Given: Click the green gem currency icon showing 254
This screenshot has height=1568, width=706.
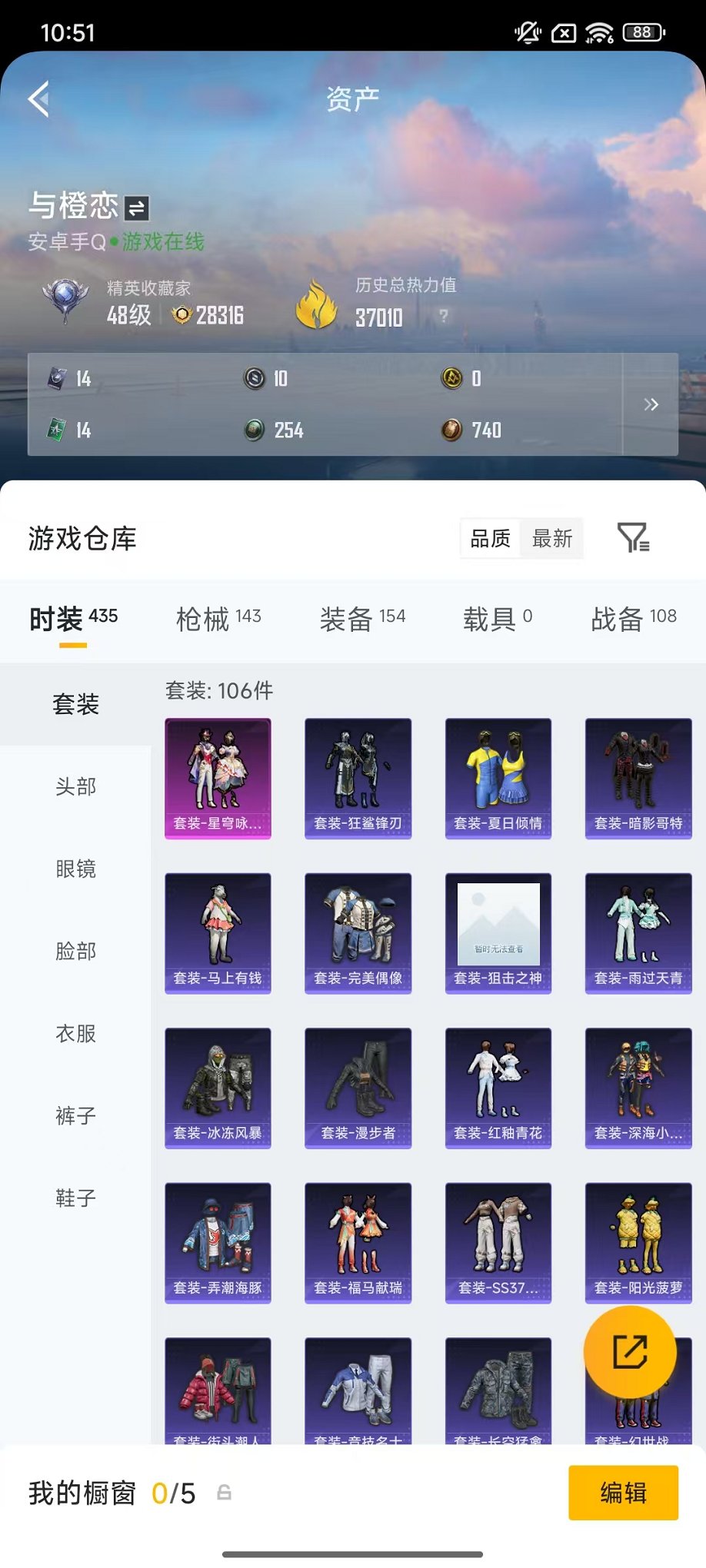Looking at the screenshot, I should [252, 430].
